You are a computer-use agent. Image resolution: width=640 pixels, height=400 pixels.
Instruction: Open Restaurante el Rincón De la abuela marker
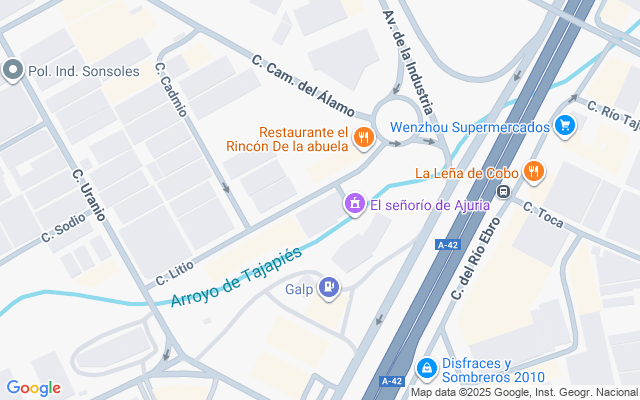(x=365, y=136)
